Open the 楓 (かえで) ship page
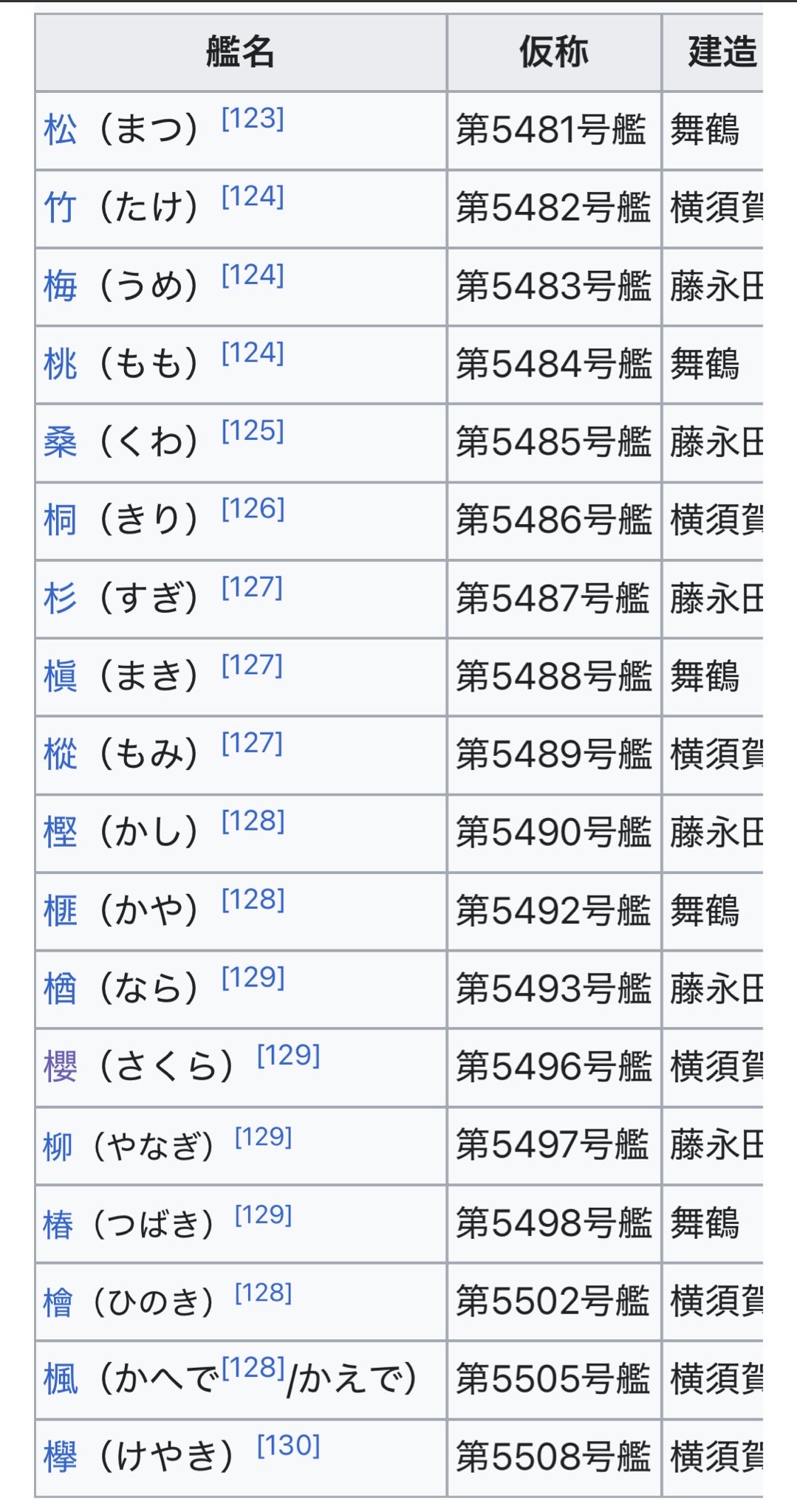 point(61,1380)
